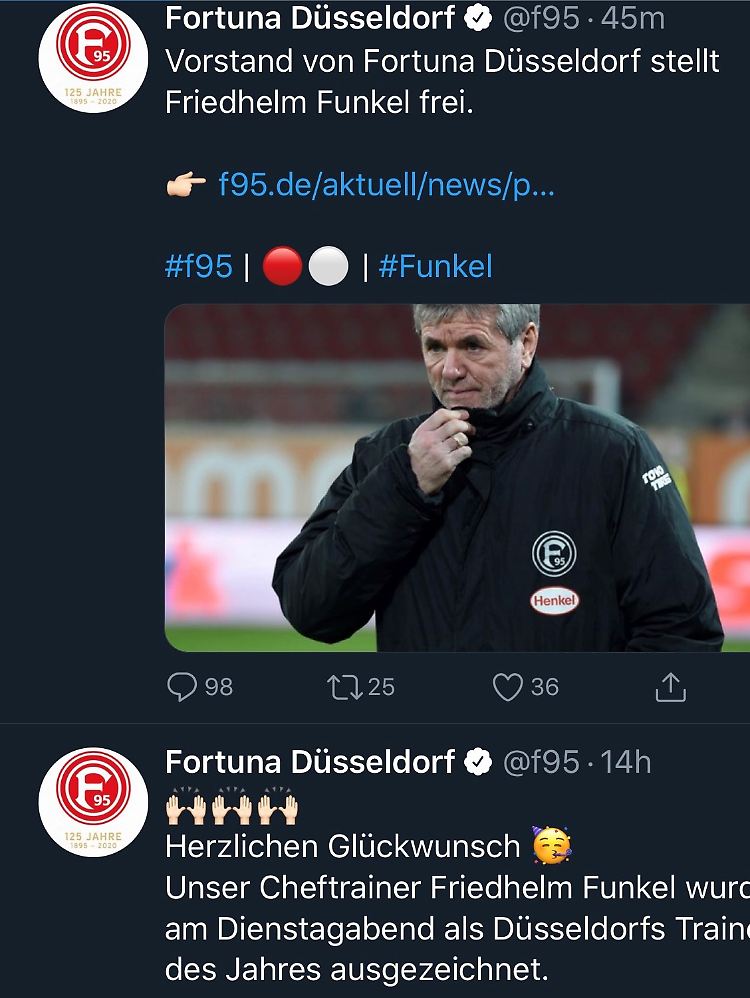Reply to the 45m Funkel tweet
Viewport: 750px width, 998px height.
pyautogui.click(x=183, y=687)
